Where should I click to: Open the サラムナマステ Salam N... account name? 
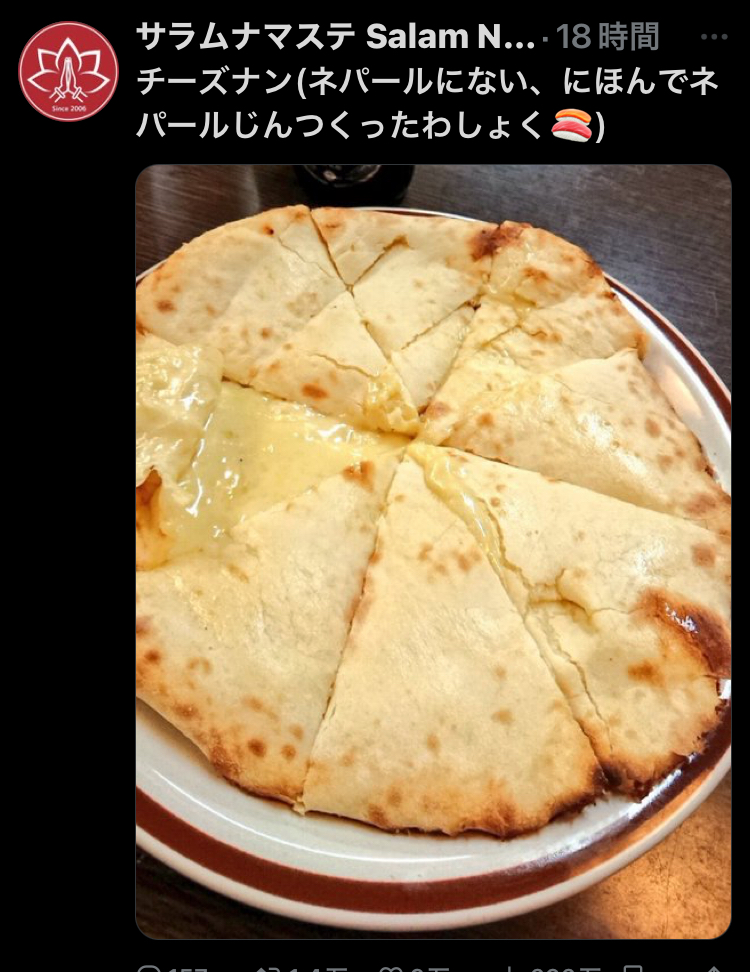(x=335, y=38)
